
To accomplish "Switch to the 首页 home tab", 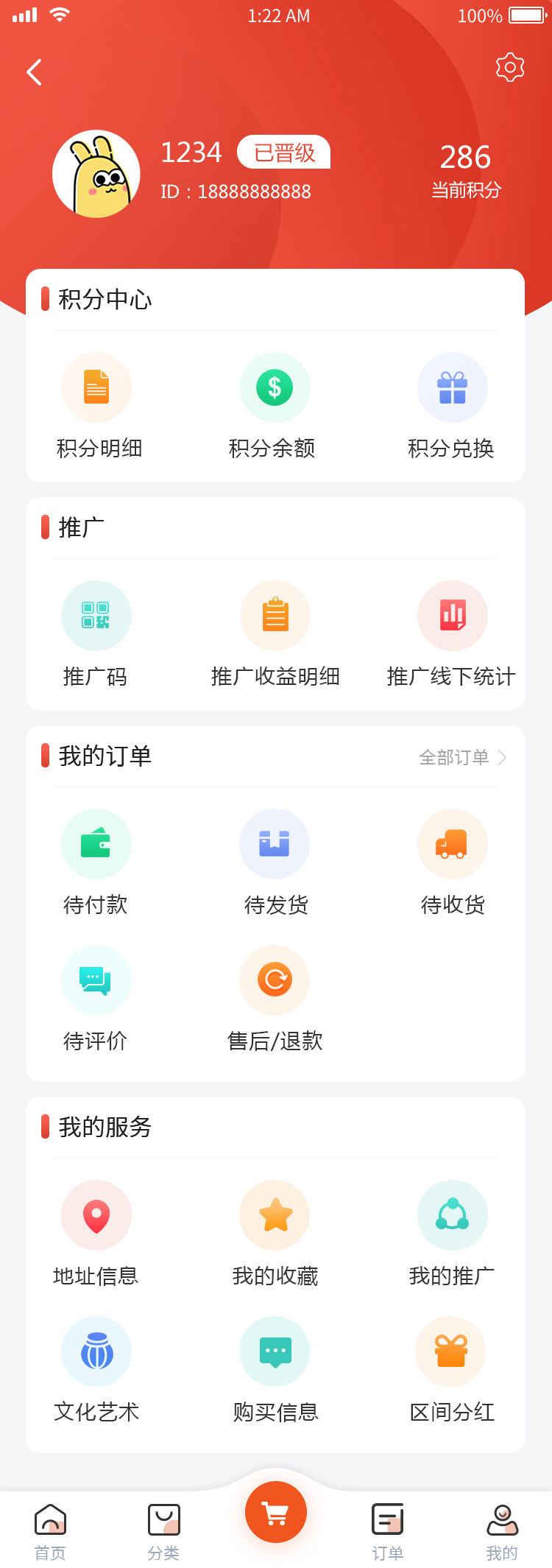I will (x=50, y=1531).
